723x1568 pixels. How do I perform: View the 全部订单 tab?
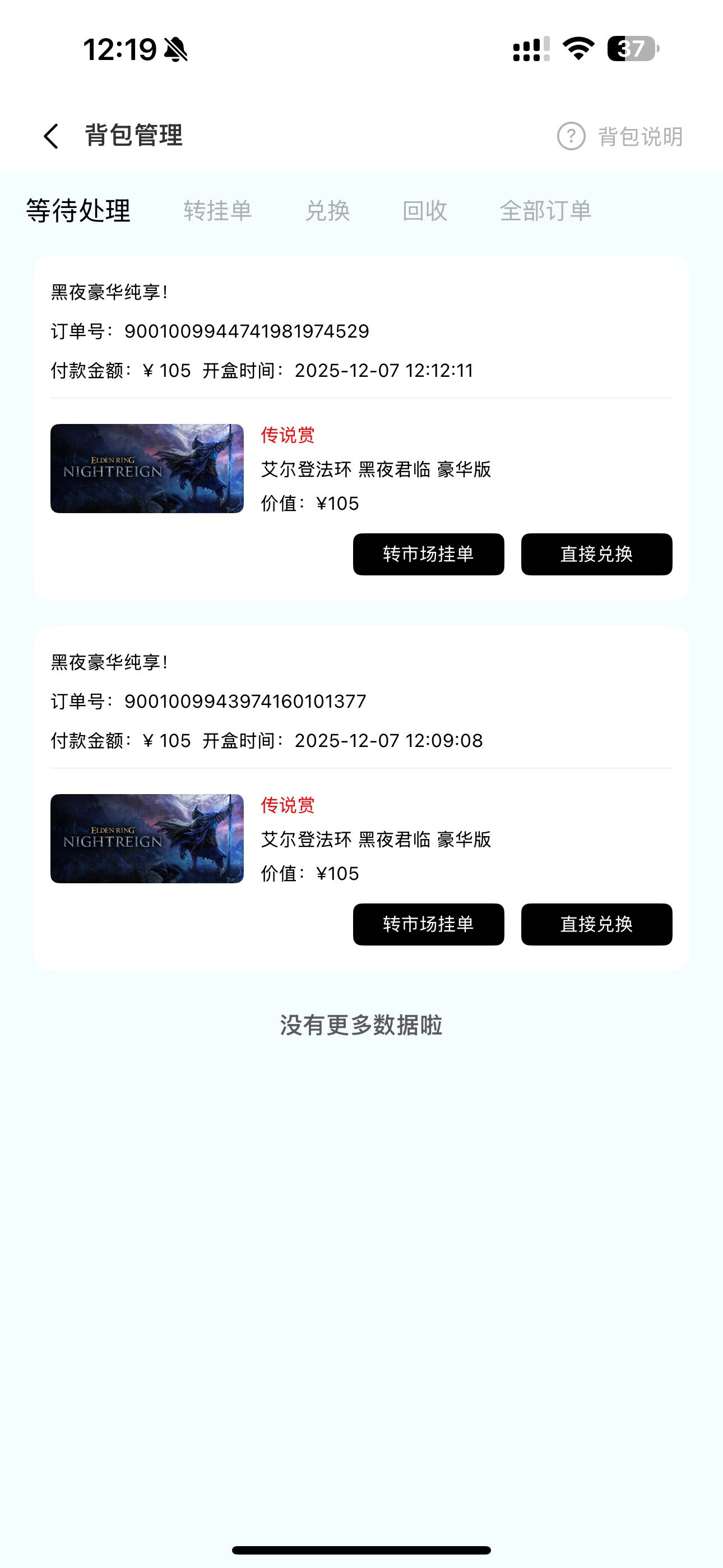[545, 211]
